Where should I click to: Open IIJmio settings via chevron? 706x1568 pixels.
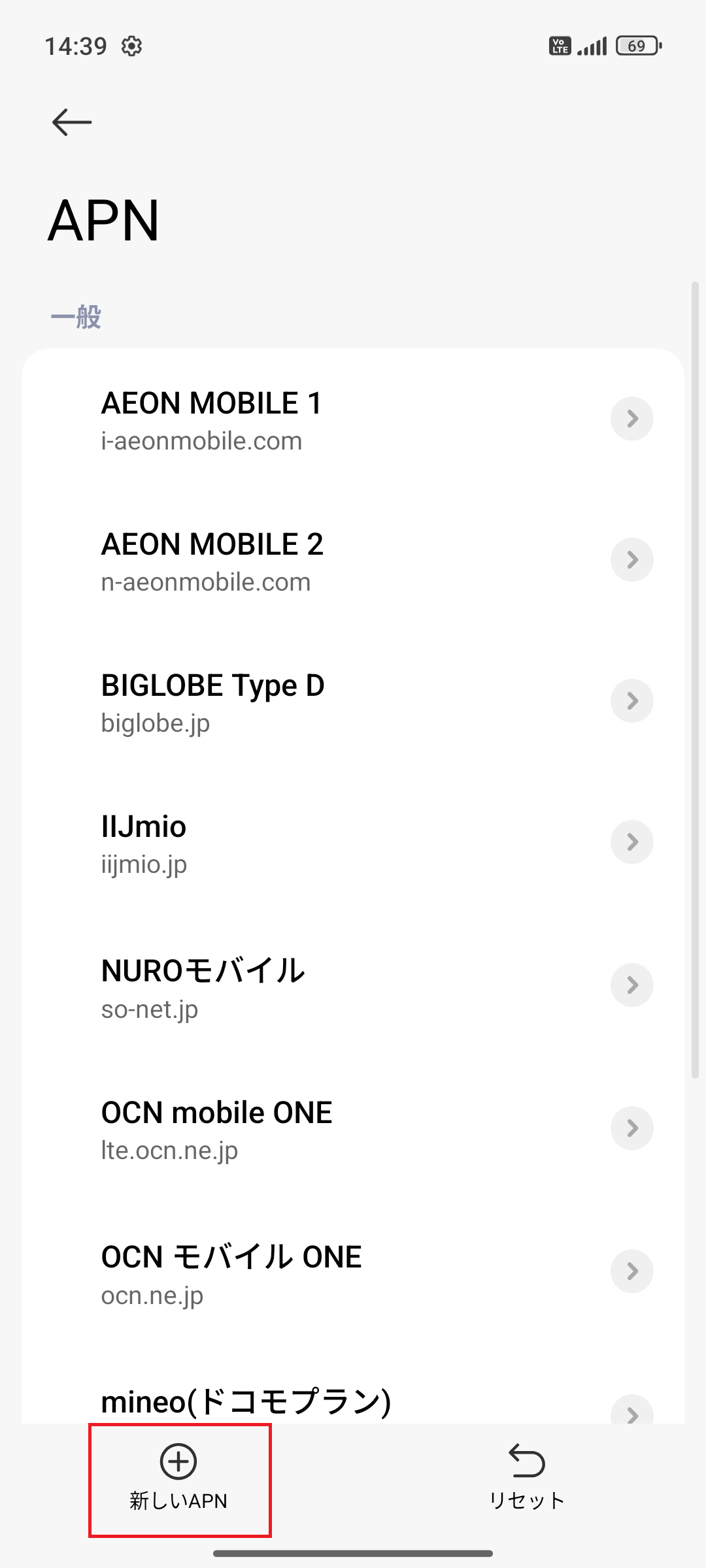pos(632,842)
